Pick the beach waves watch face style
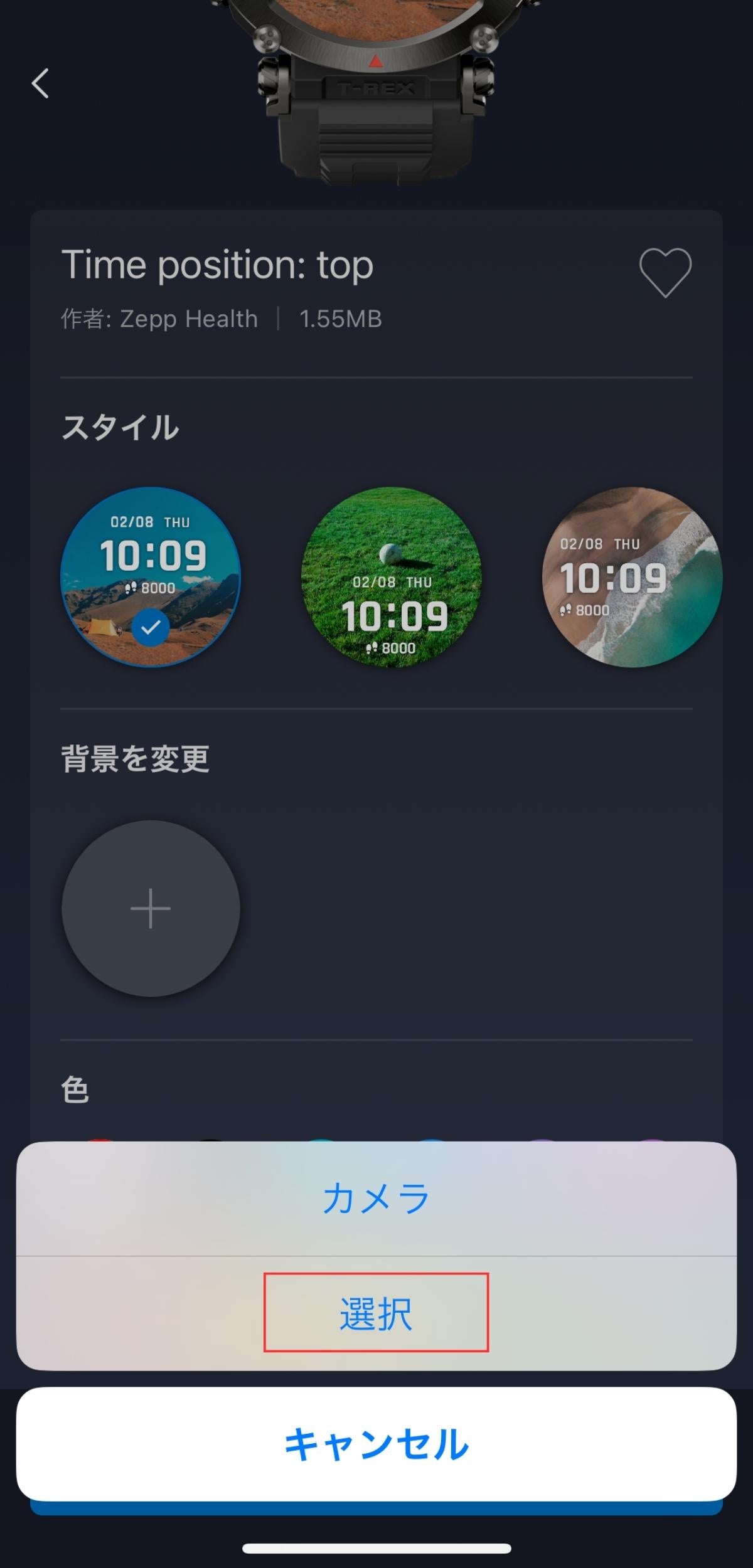Image resolution: width=753 pixels, height=1568 pixels. 631,577
